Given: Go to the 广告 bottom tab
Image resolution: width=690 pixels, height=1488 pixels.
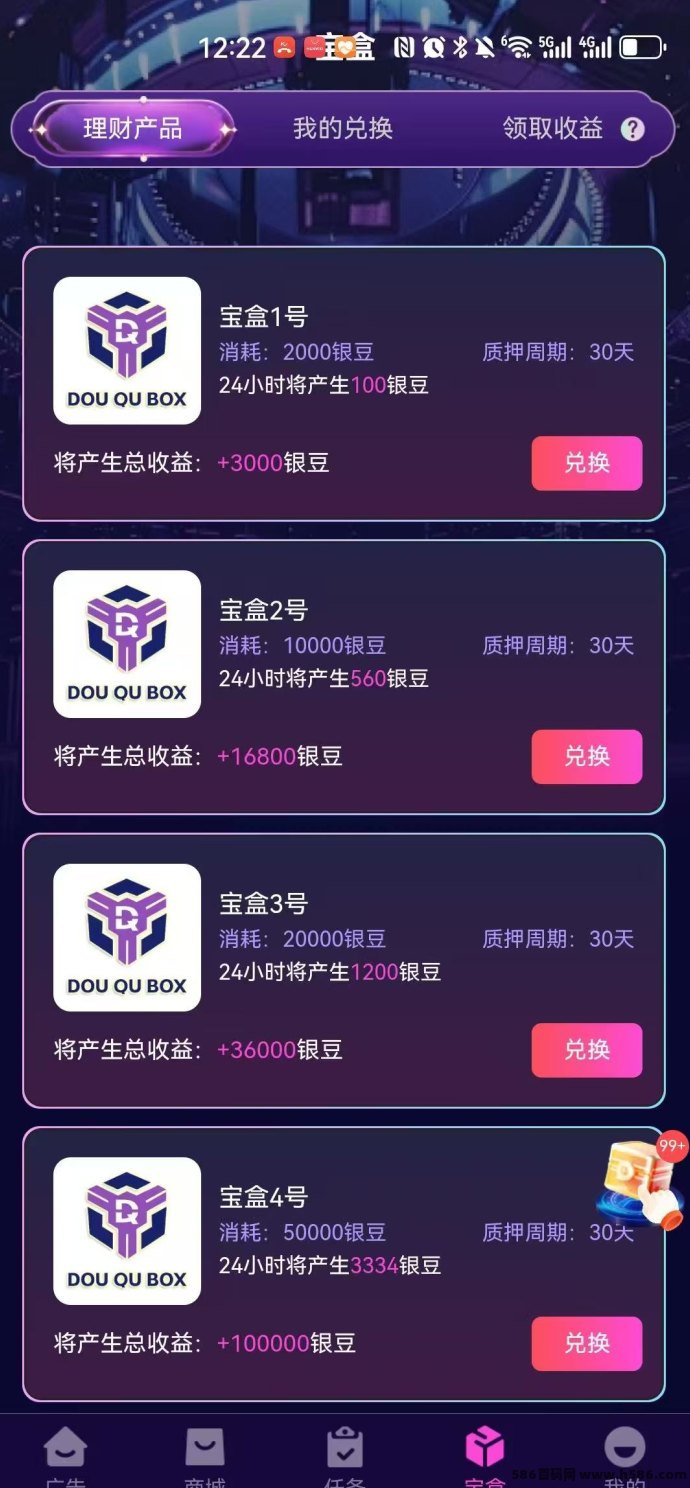Looking at the screenshot, I should click(x=66, y=1455).
